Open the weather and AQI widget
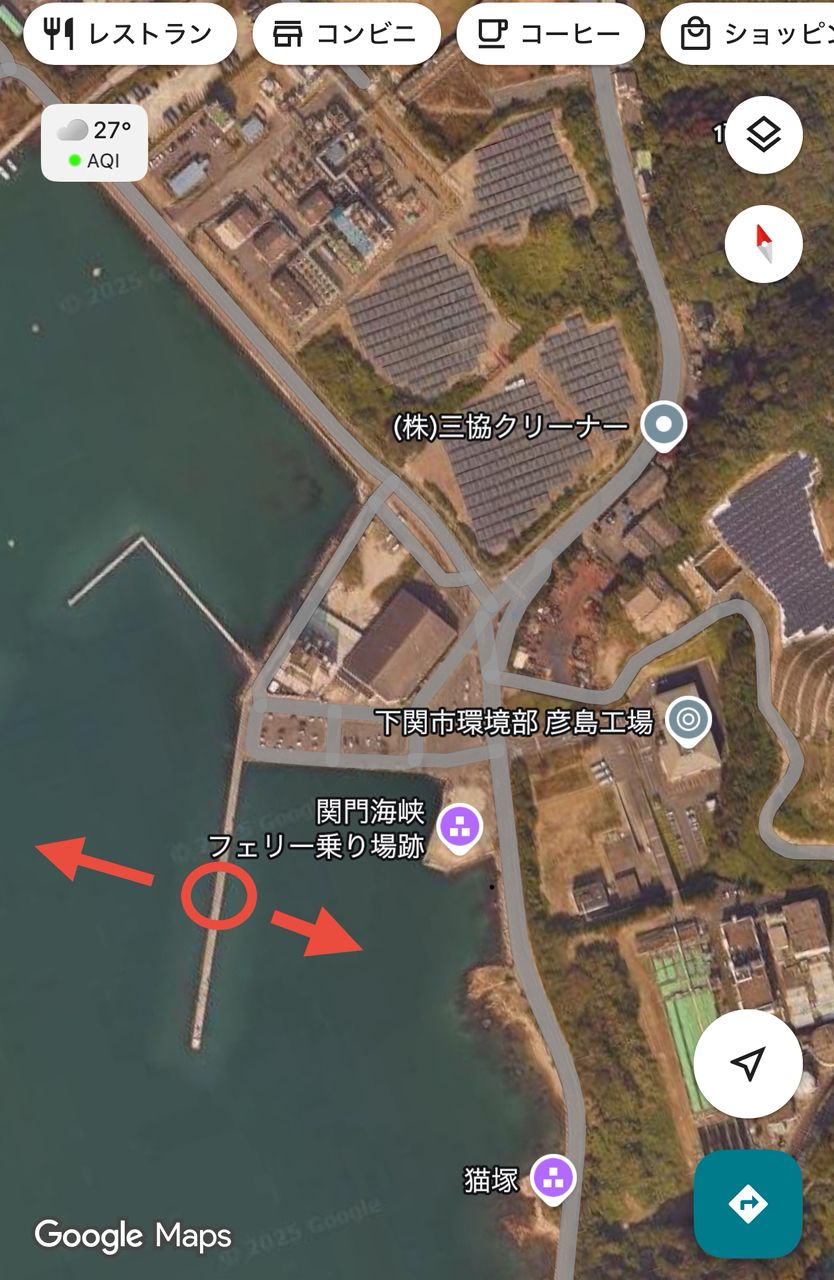The image size is (834, 1280). click(95, 143)
